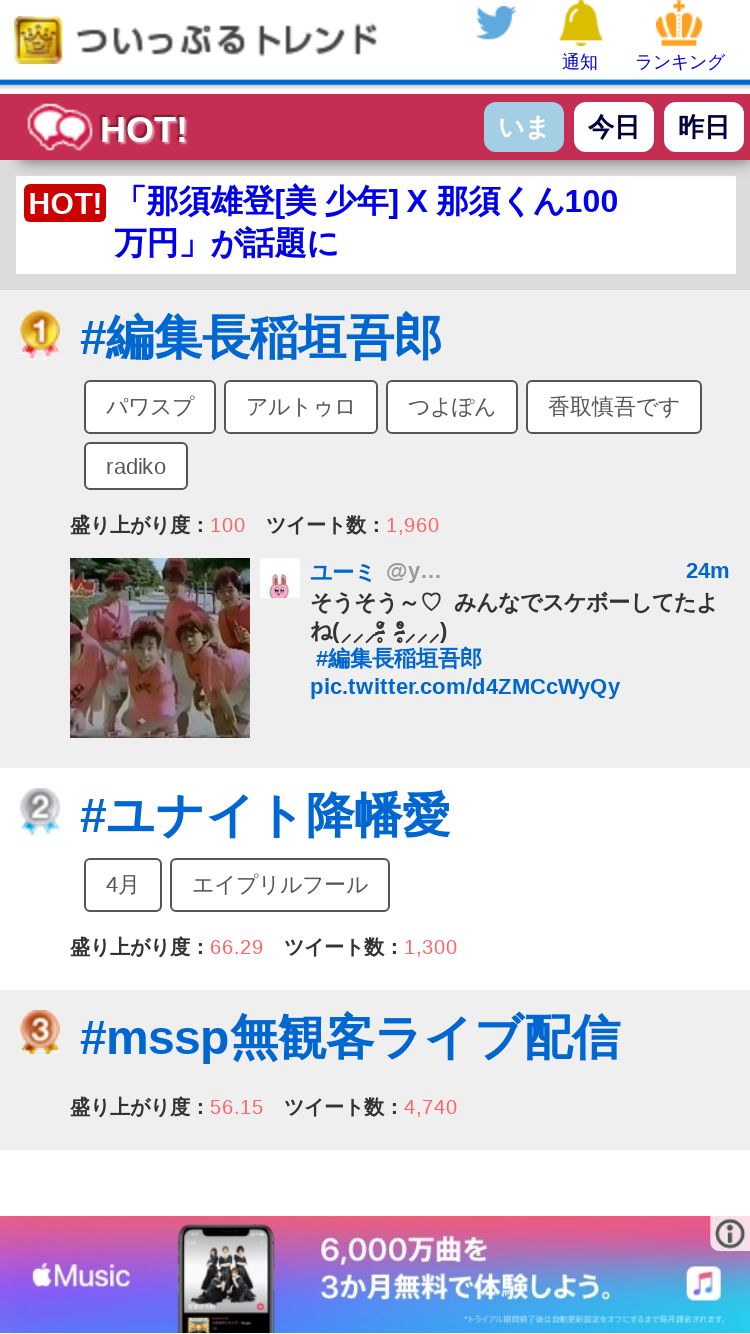This screenshot has height=1334, width=750.
Task: Select the エイプリルフール chip
Action: 280,885
